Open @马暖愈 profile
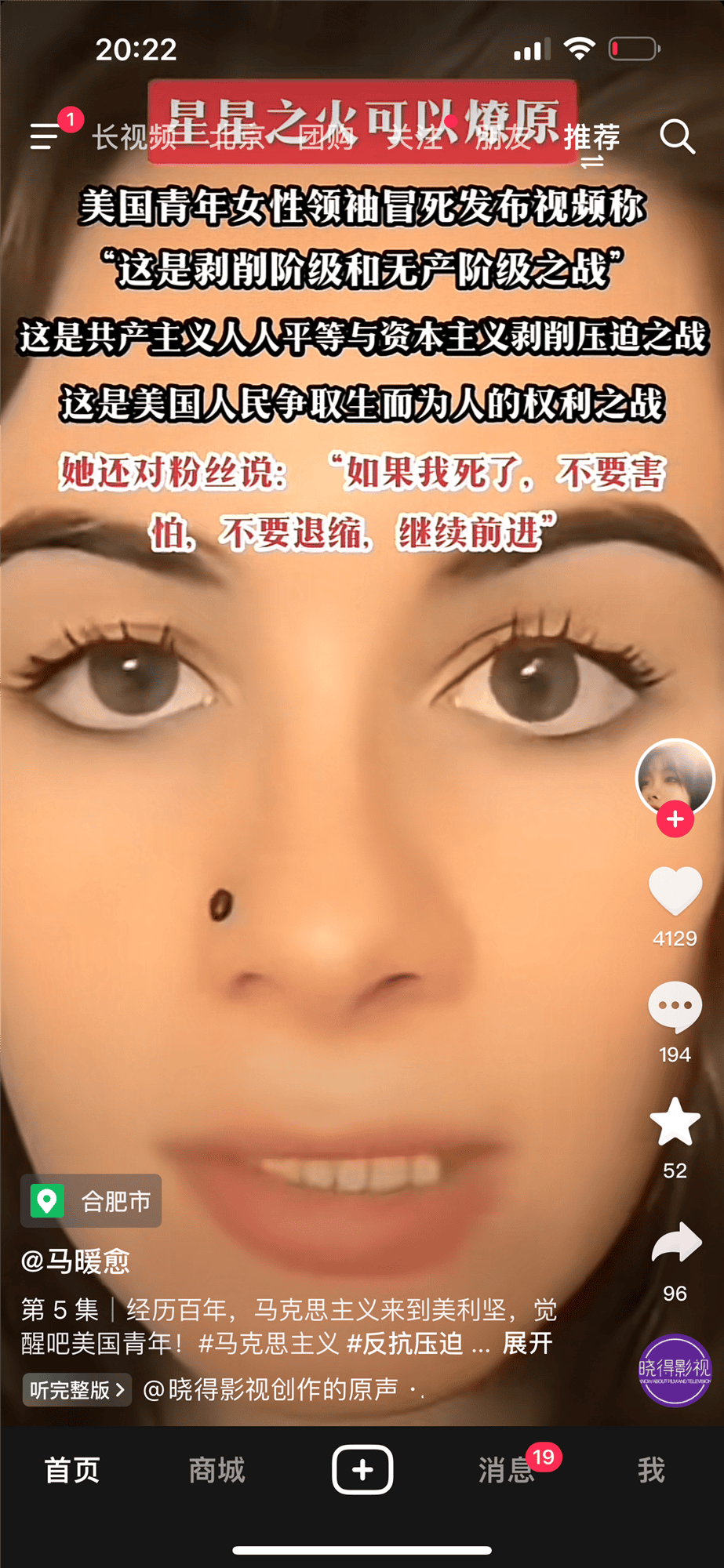This screenshot has width=724, height=1568. click(x=75, y=1261)
